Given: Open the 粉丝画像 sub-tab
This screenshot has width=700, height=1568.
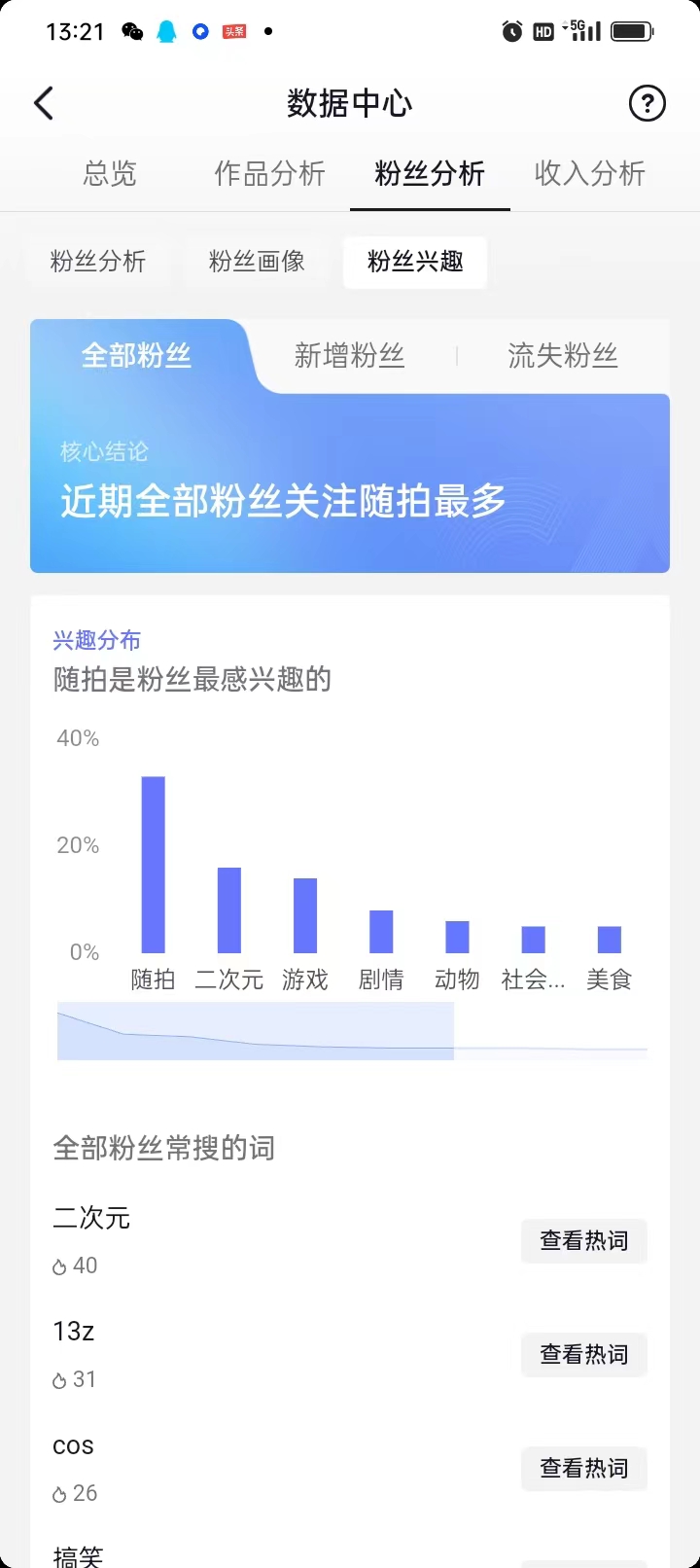Looking at the screenshot, I should [x=257, y=262].
